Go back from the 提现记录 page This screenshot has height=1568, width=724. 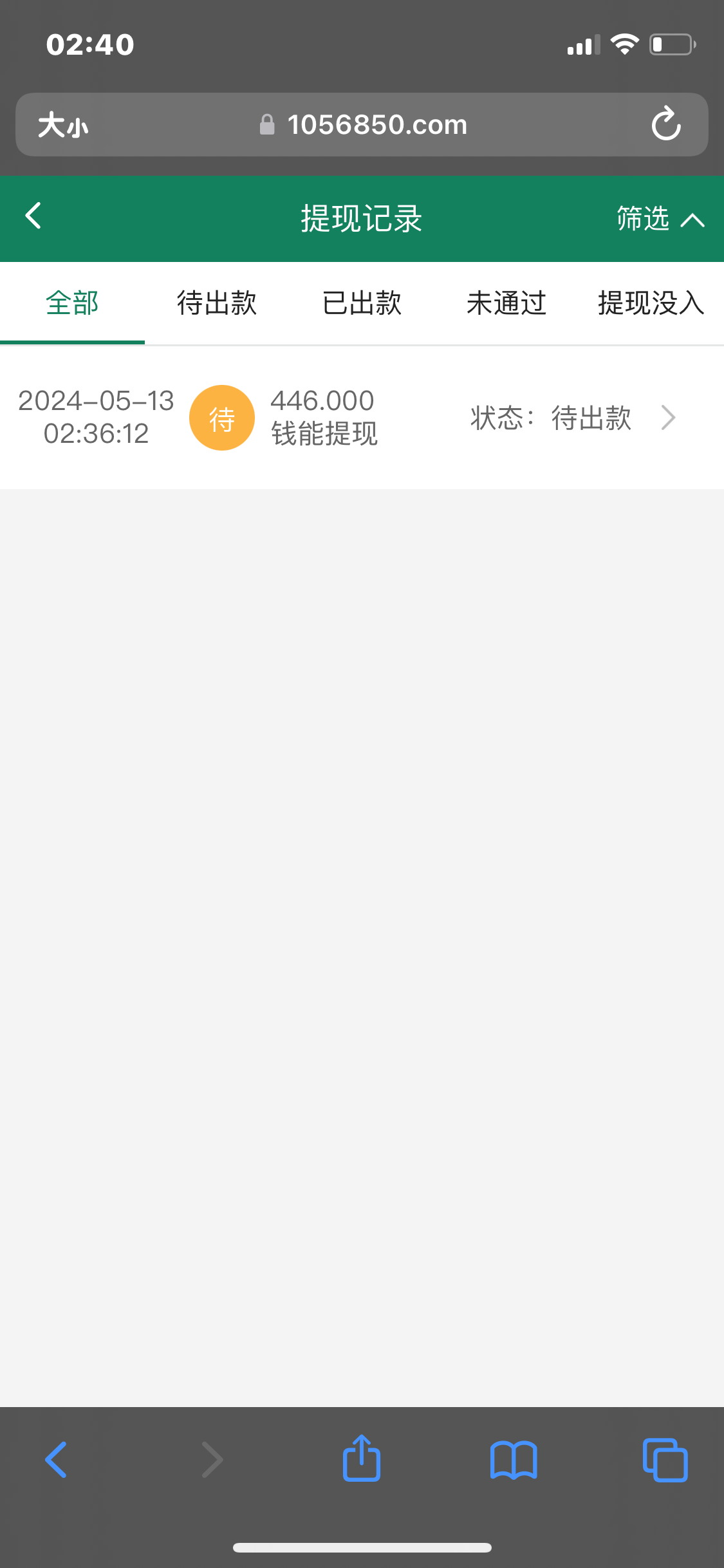33,216
